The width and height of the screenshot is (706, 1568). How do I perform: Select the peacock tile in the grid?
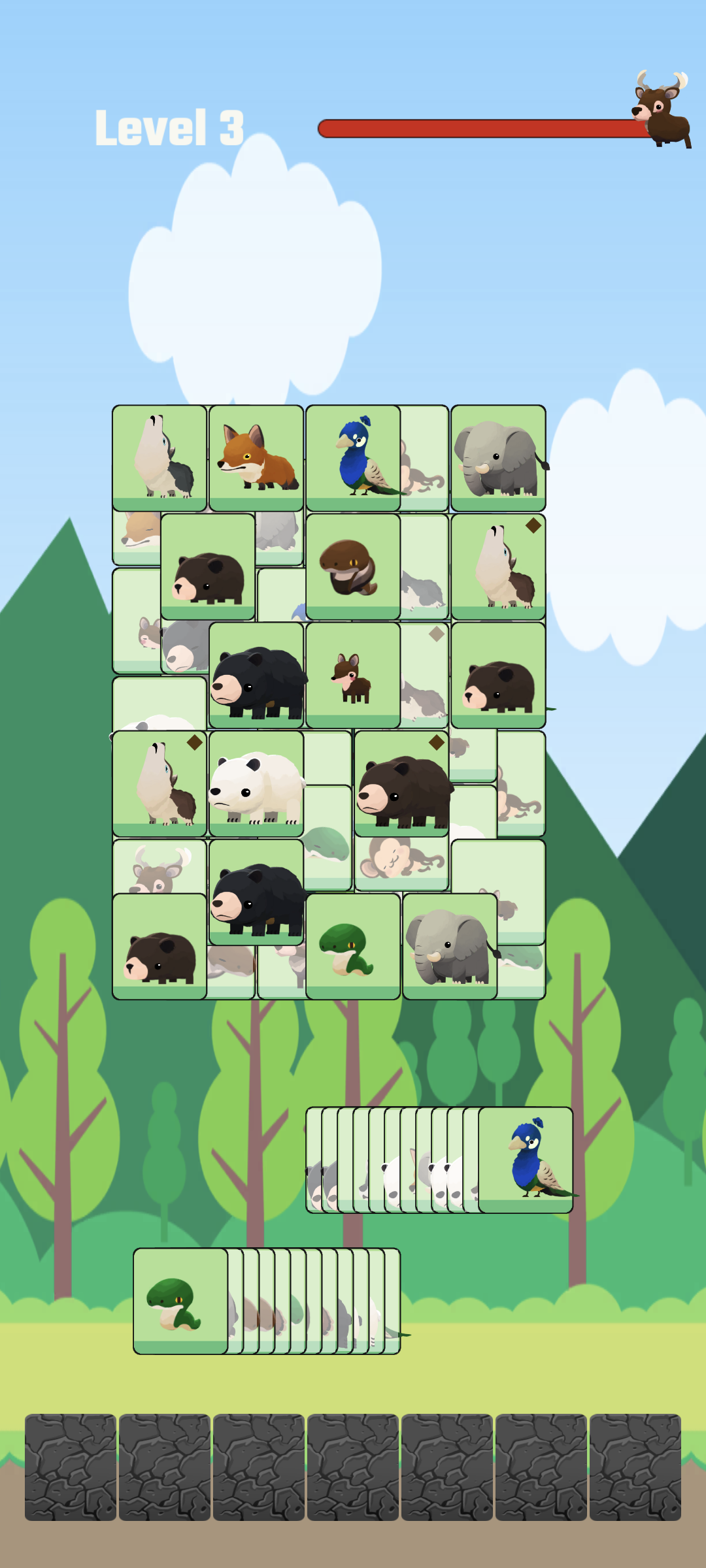point(353,457)
